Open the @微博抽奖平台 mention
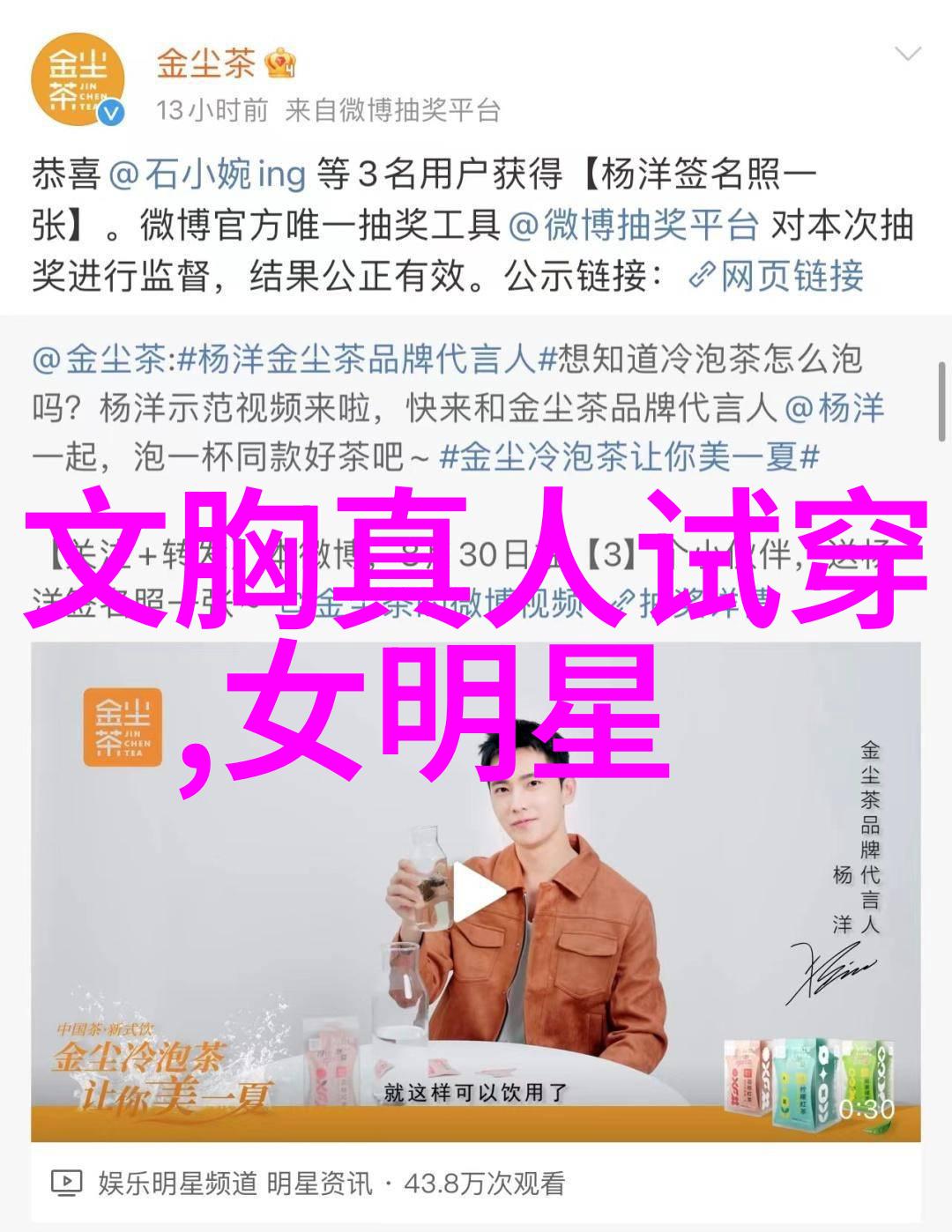Image resolution: width=952 pixels, height=1232 pixels. click(x=633, y=226)
